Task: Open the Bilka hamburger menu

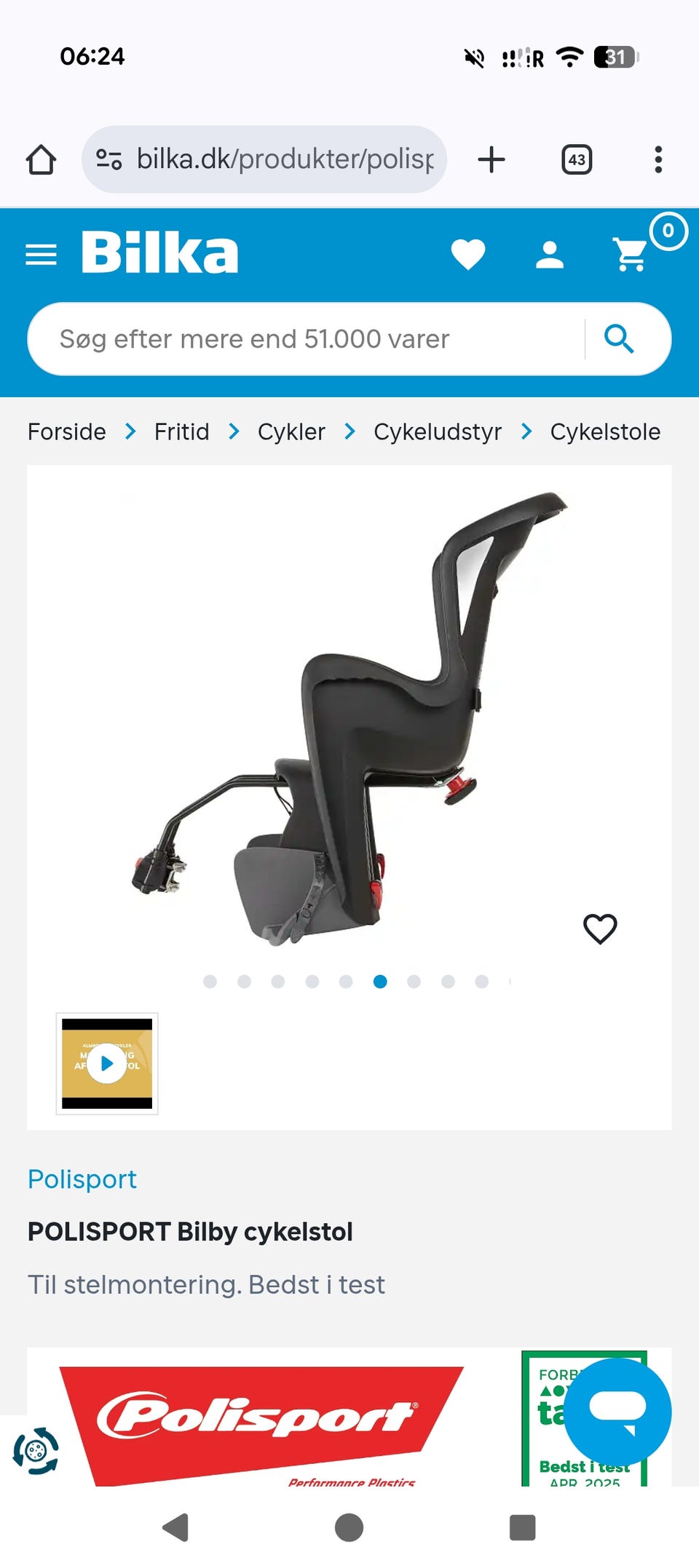Action: [41, 255]
